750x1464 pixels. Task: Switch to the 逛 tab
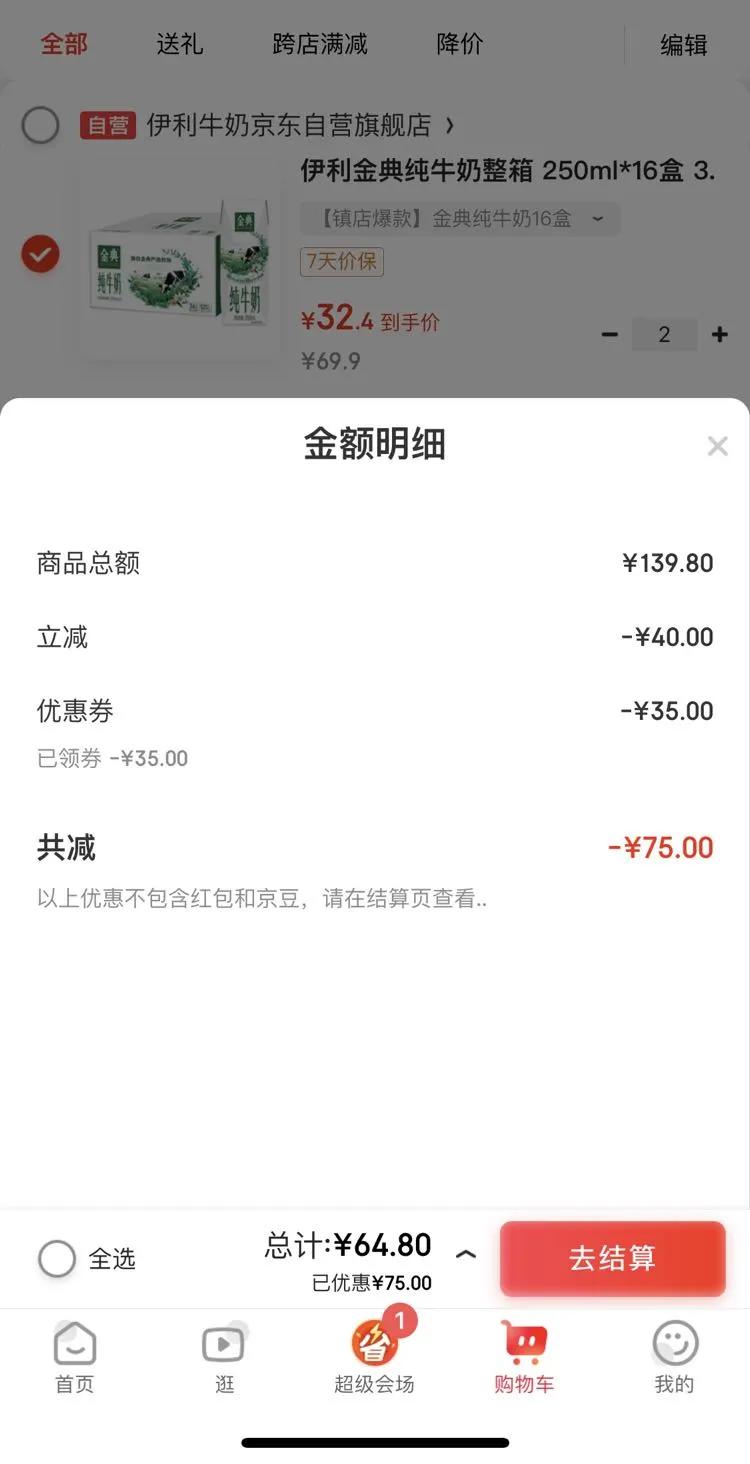pos(224,1357)
